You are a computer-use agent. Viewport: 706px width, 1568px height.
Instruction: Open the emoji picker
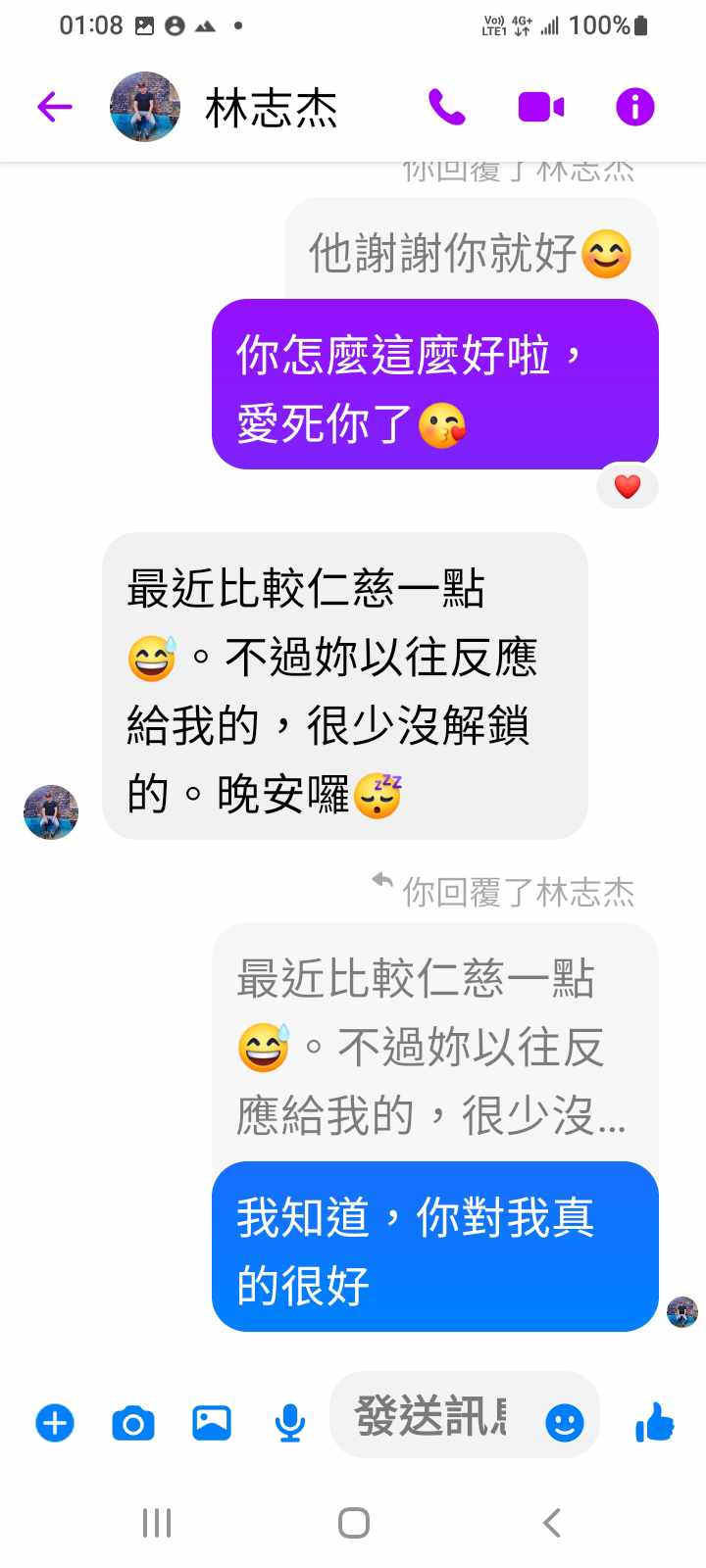click(565, 1422)
